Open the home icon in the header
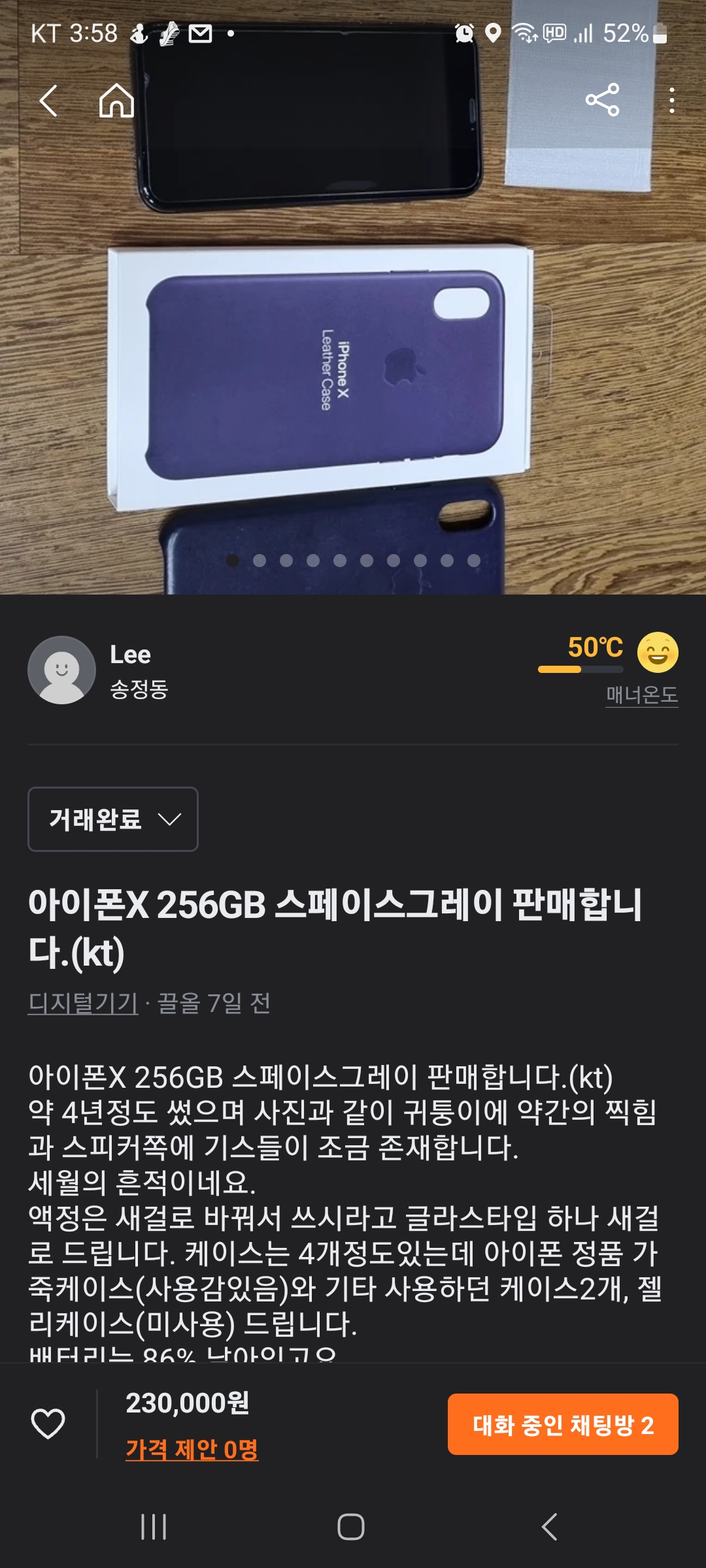Screen dimensions: 706x1568 [x=116, y=101]
